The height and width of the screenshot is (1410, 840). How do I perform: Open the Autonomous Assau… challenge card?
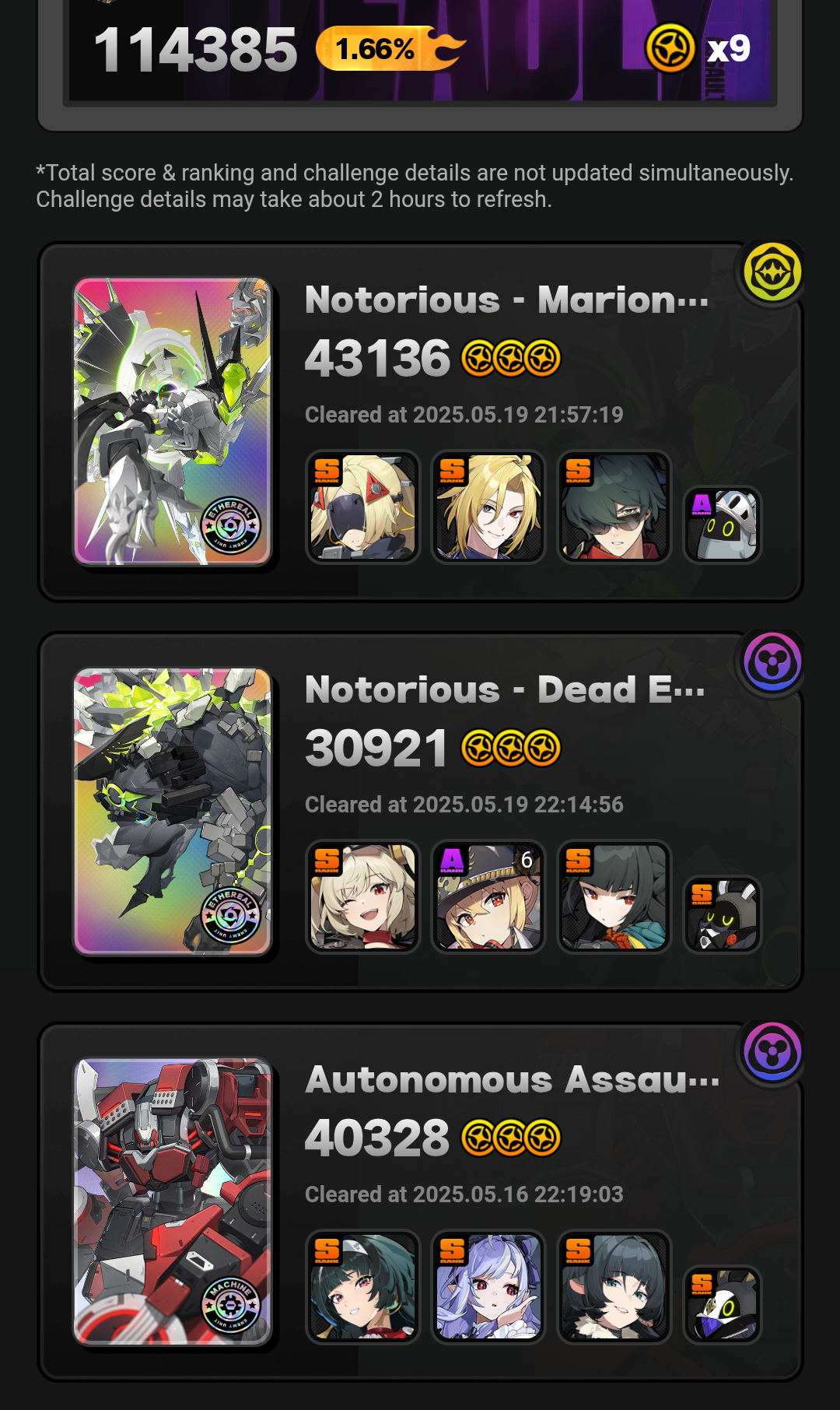tap(420, 1201)
